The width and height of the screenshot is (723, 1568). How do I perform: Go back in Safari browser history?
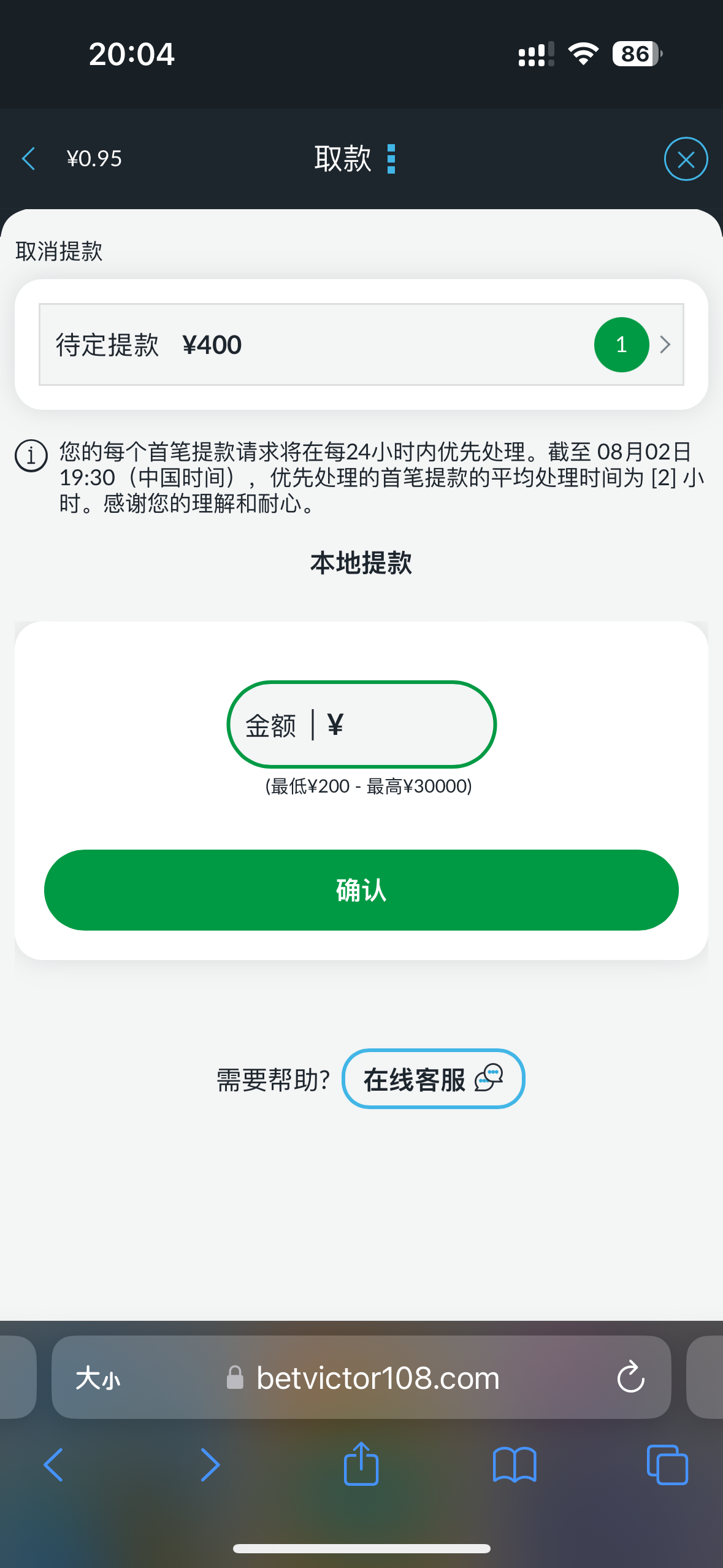(53, 1465)
